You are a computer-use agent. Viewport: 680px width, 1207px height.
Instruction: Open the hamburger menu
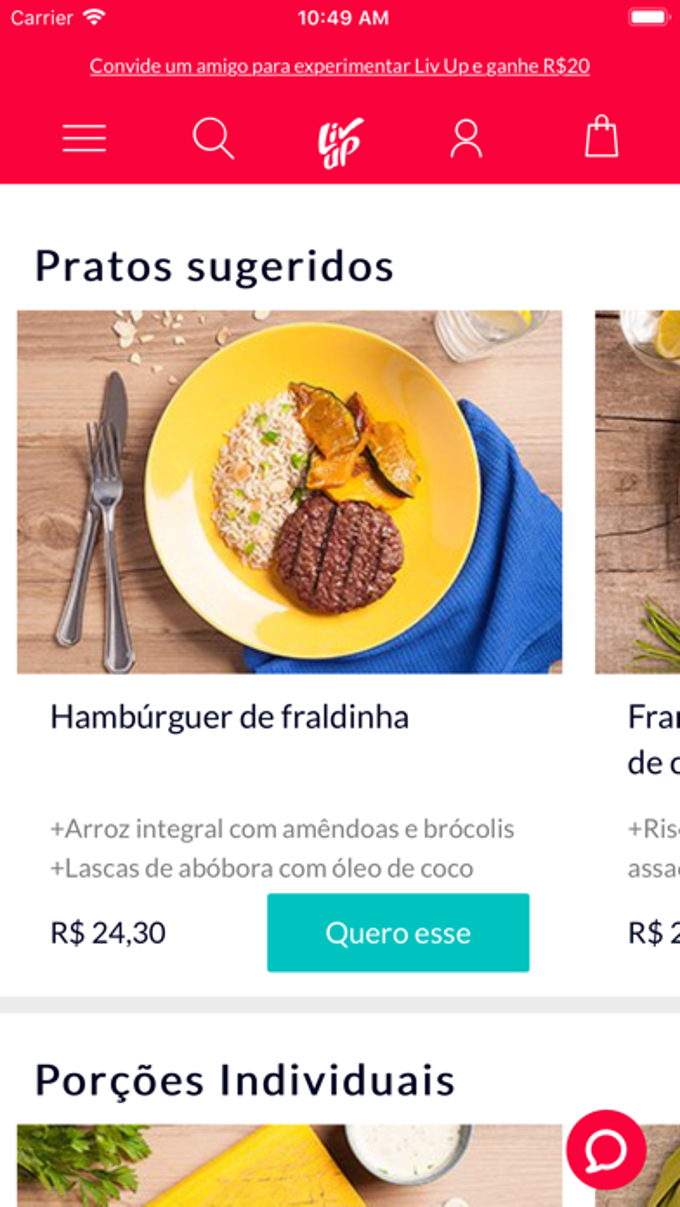84,138
